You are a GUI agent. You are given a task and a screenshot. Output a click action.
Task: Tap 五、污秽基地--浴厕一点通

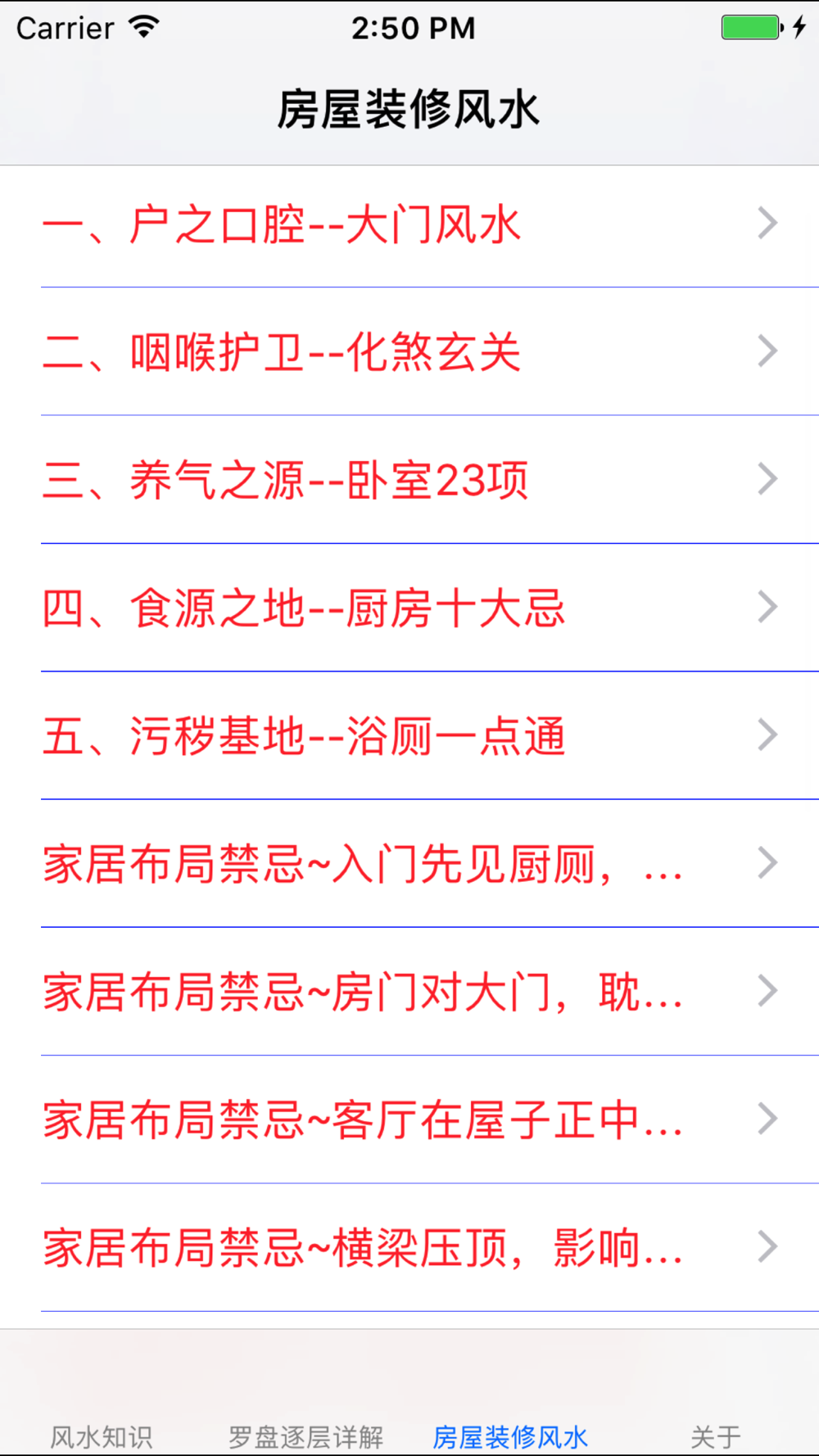[409, 735]
